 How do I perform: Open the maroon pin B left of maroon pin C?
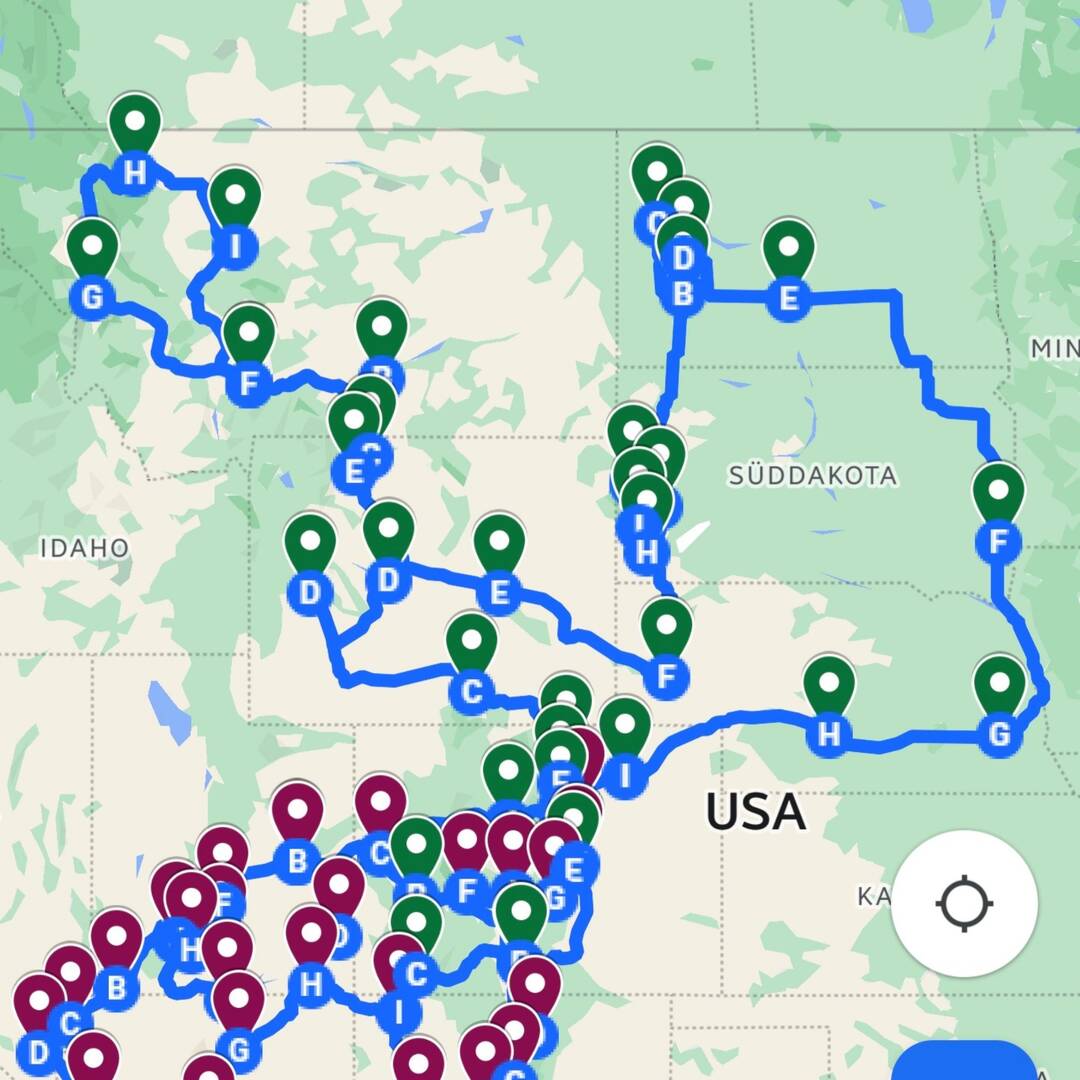point(297,817)
